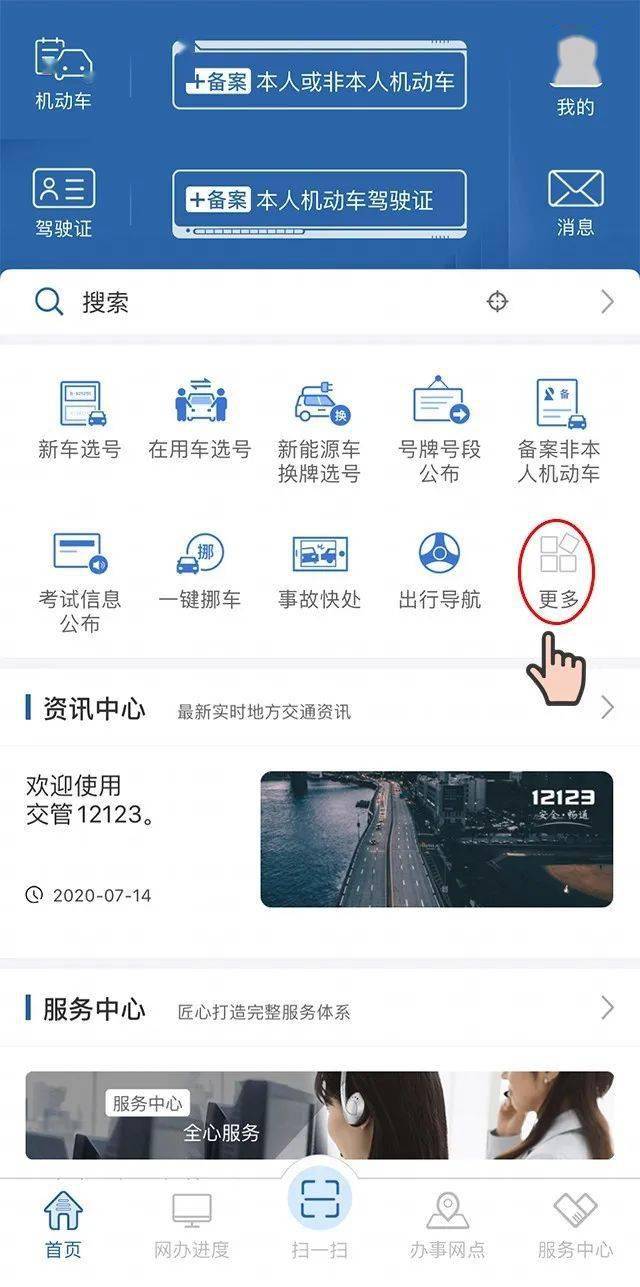Switch to 网办进度 tab
Screen dimensions: 640x1287
click(192, 1225)
